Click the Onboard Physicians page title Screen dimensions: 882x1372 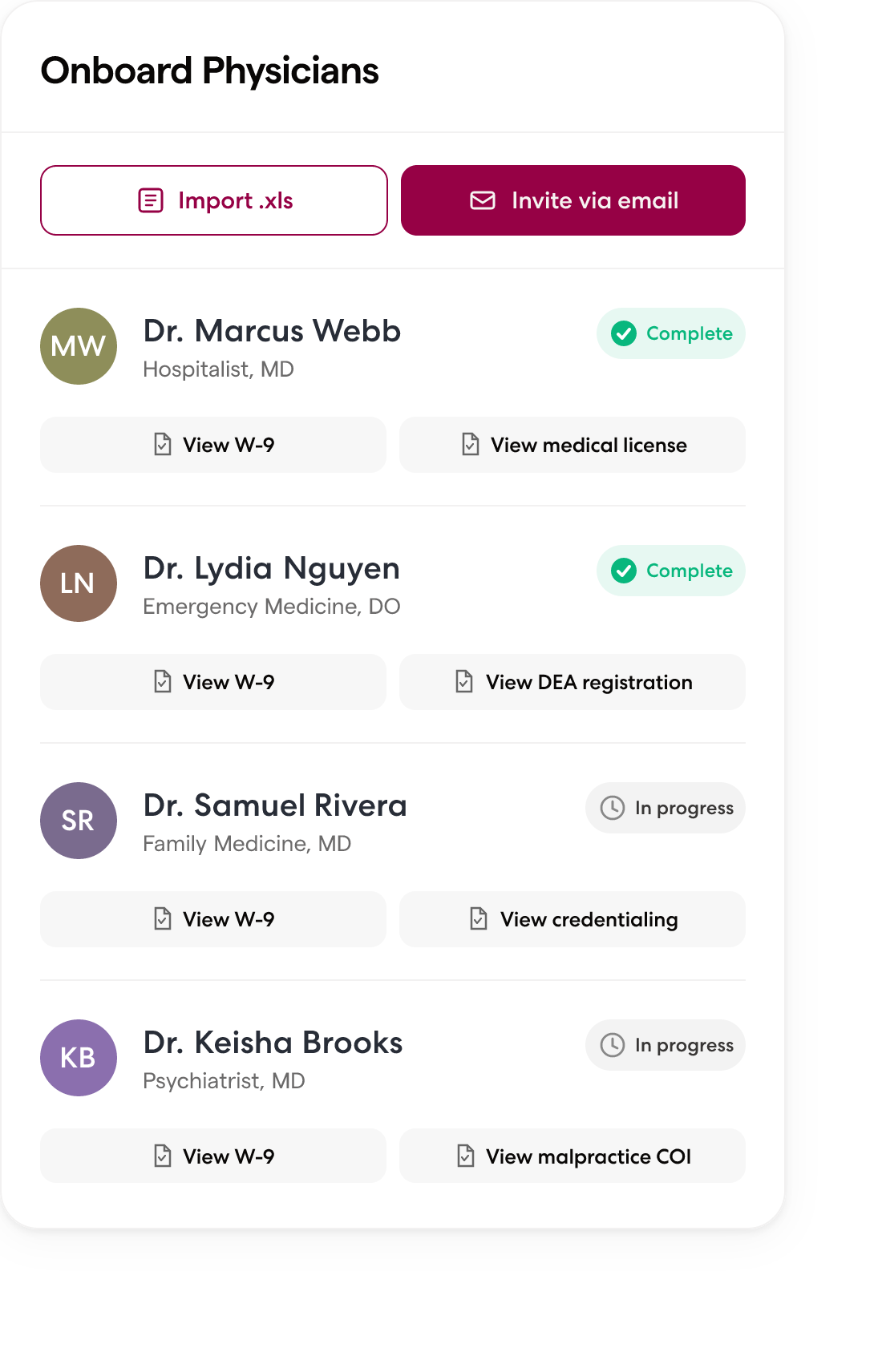click(210, 71)
